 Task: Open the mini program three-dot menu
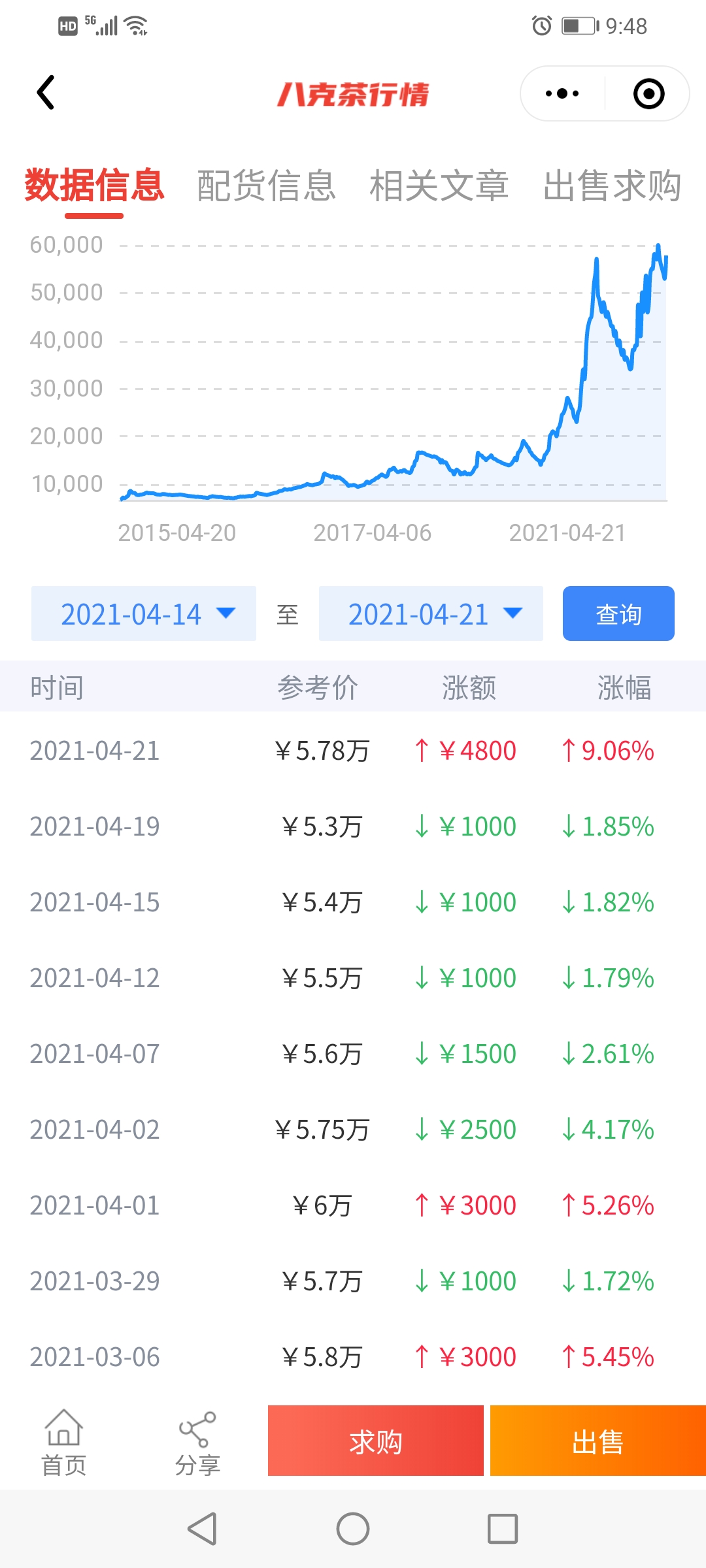[562, 93]
